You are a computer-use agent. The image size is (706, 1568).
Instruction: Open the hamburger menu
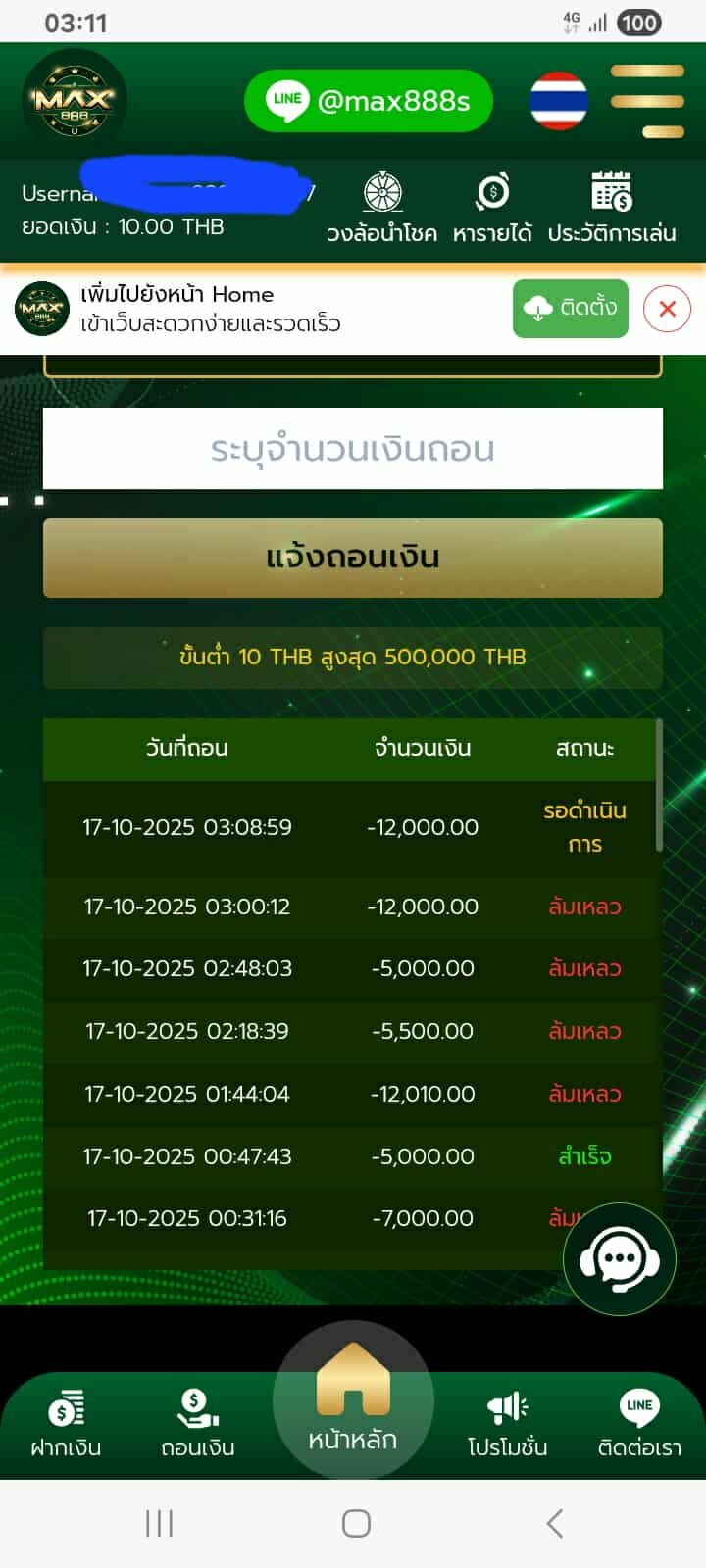point(647,101)
